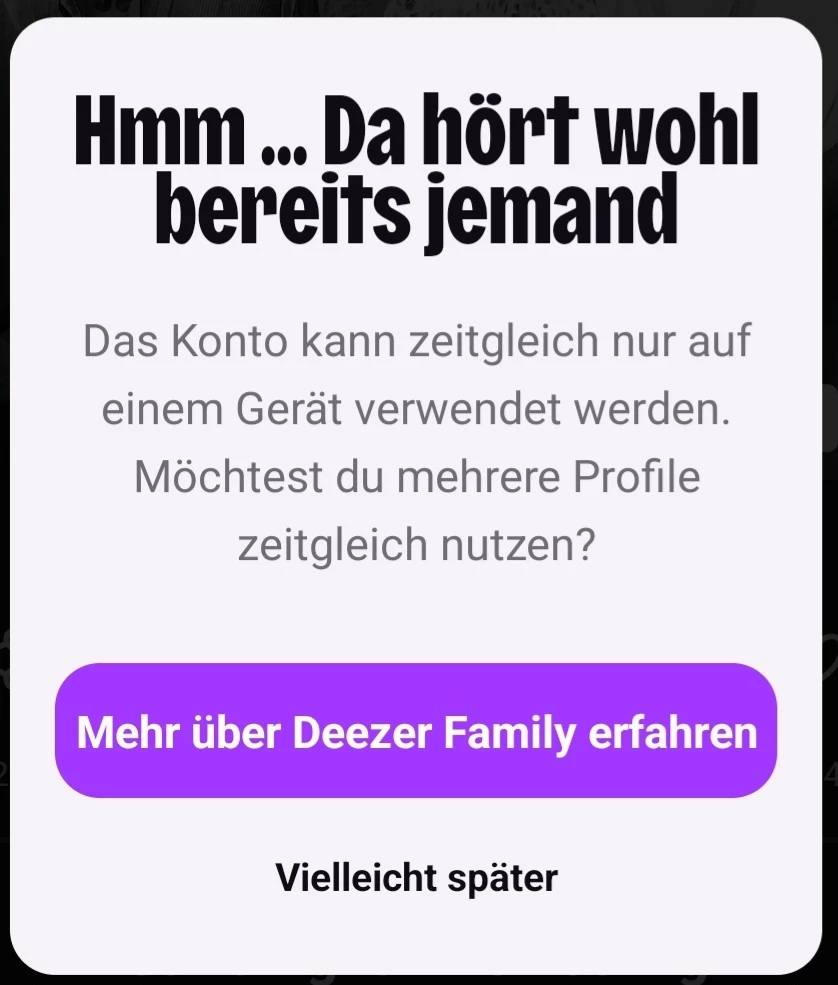The width and height of the screenshot is (838, 985).
Task: Dismiss dialog with Vielleicht später
Action: click(416, 877)
